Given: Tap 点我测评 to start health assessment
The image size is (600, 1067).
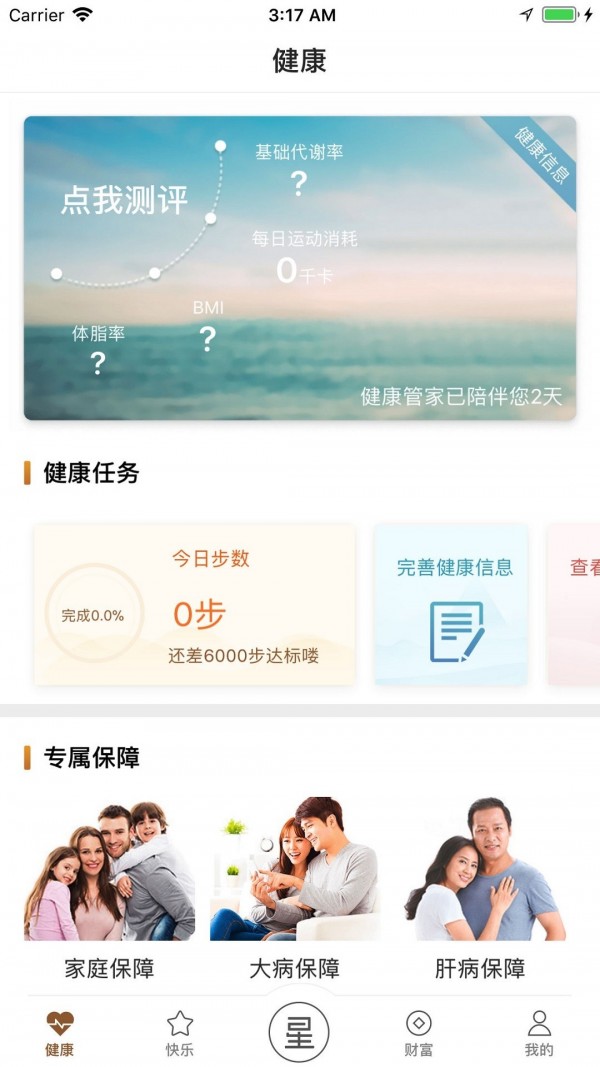Looking at the screenshot, I should [124, 200].
